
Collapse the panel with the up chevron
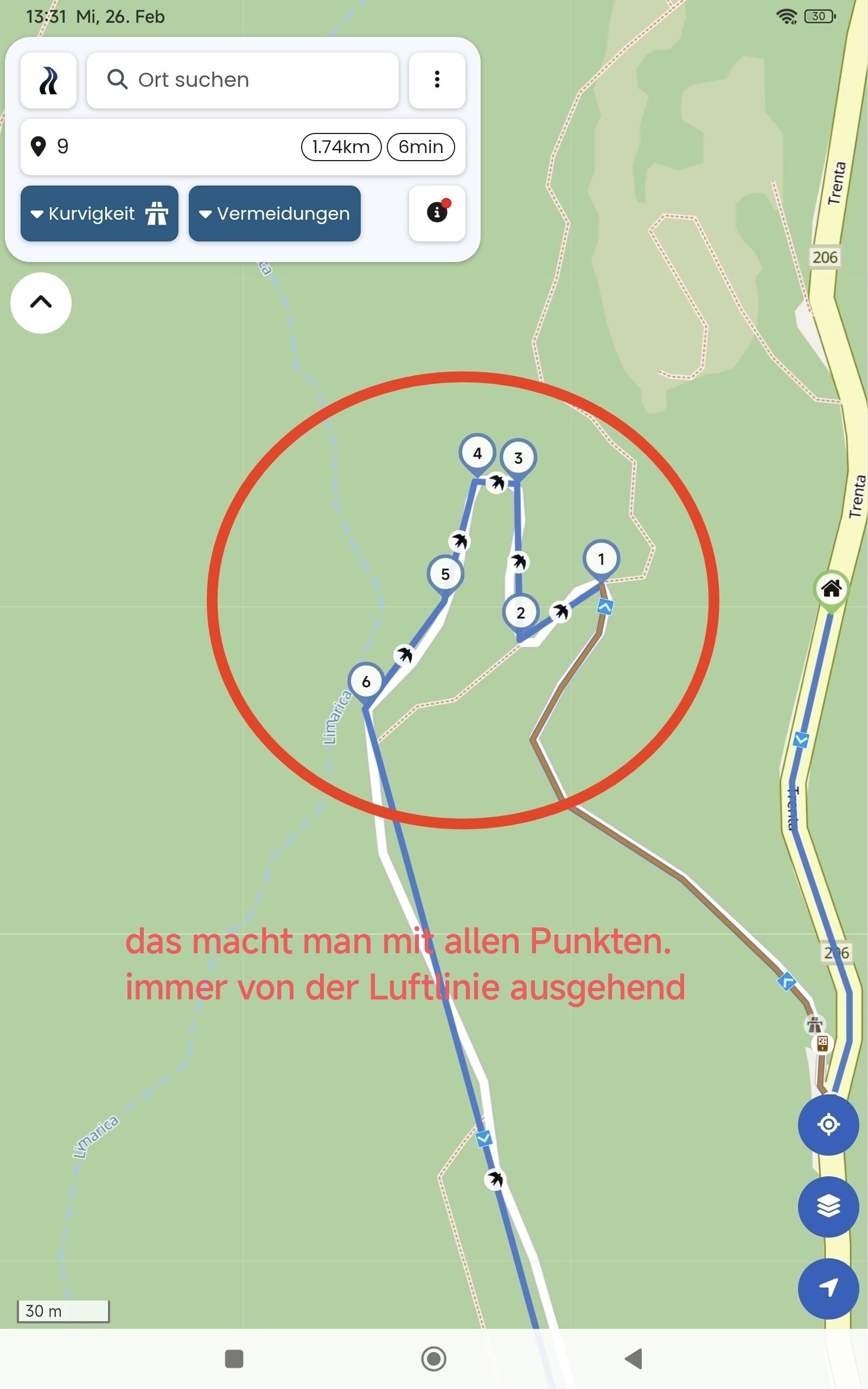pyautogui.click(x=41, y=302)
